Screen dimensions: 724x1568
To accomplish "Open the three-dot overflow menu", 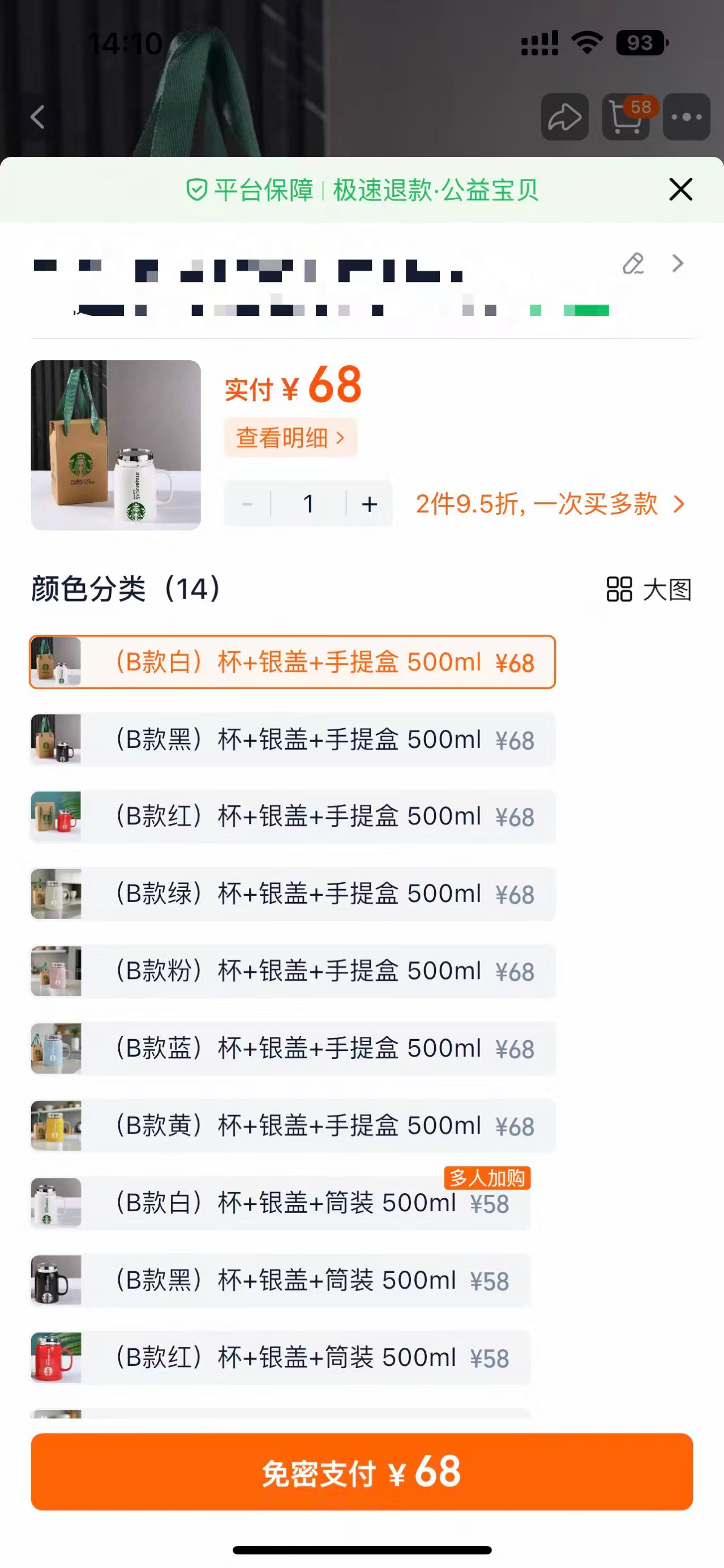I will pos(686,117).
